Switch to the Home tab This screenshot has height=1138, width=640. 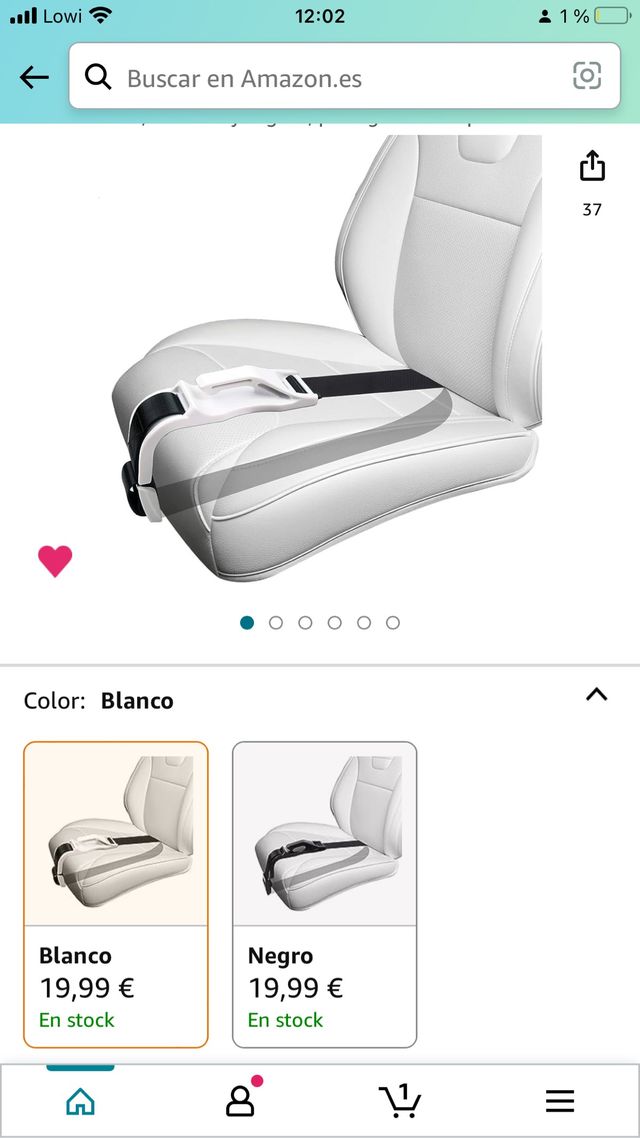click(80, 1101)
